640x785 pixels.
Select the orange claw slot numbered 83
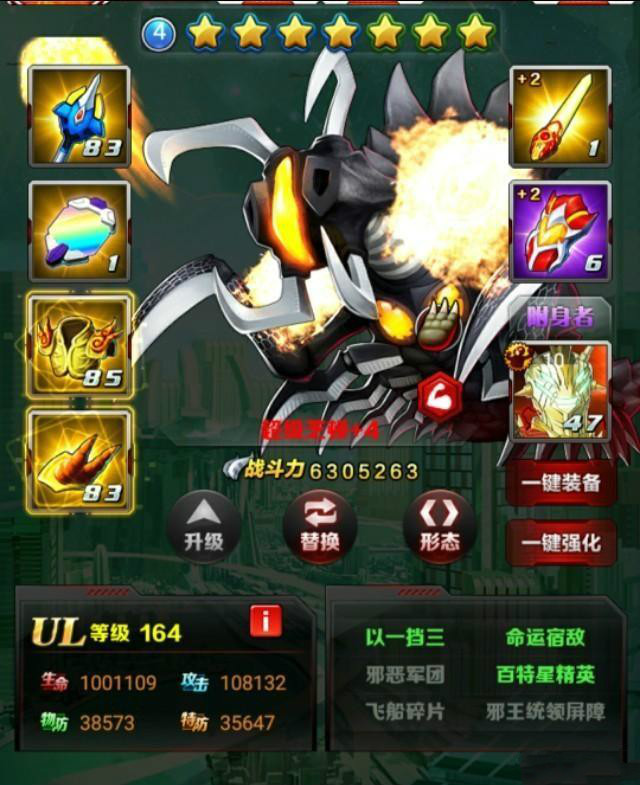point(79,458)
